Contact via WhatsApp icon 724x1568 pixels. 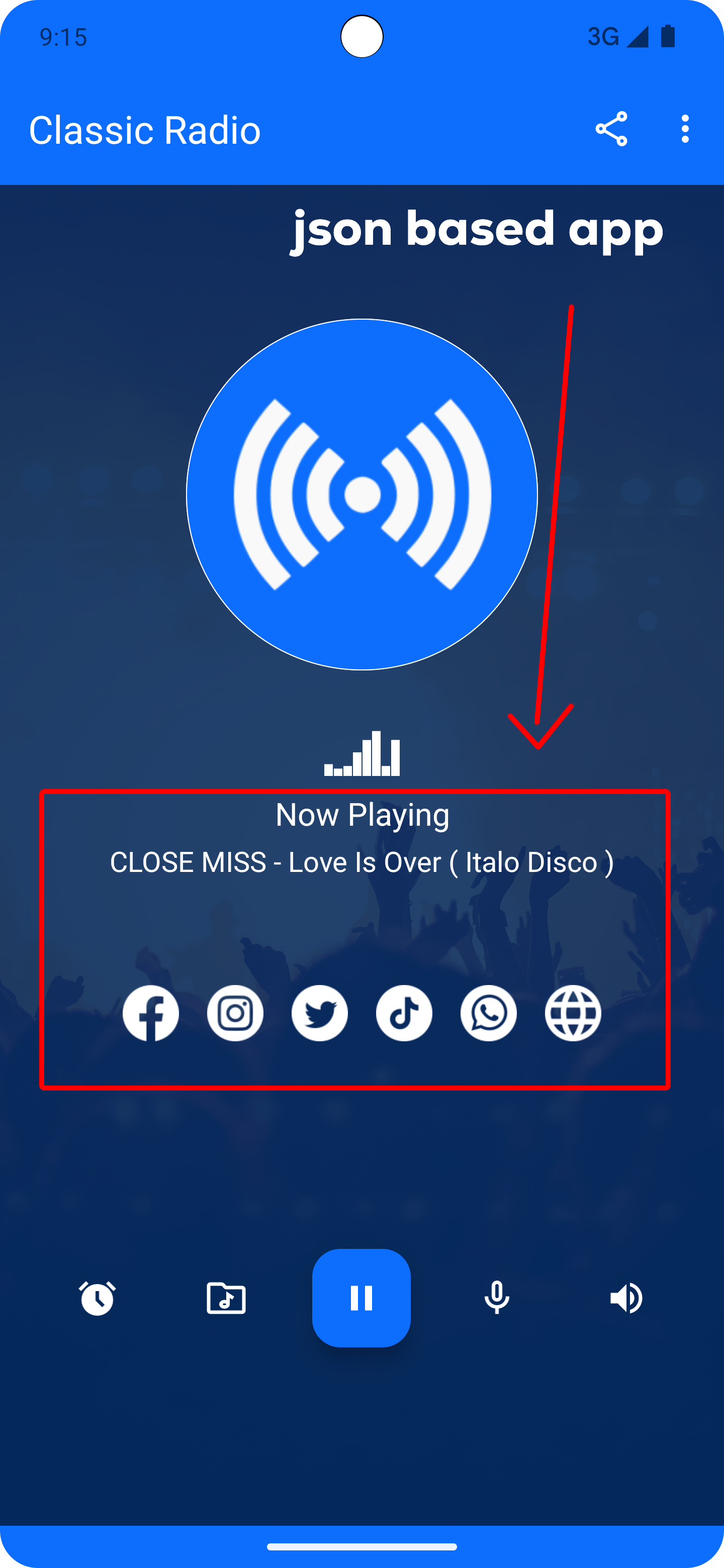pyautogui.click(x=488, y=1014)
